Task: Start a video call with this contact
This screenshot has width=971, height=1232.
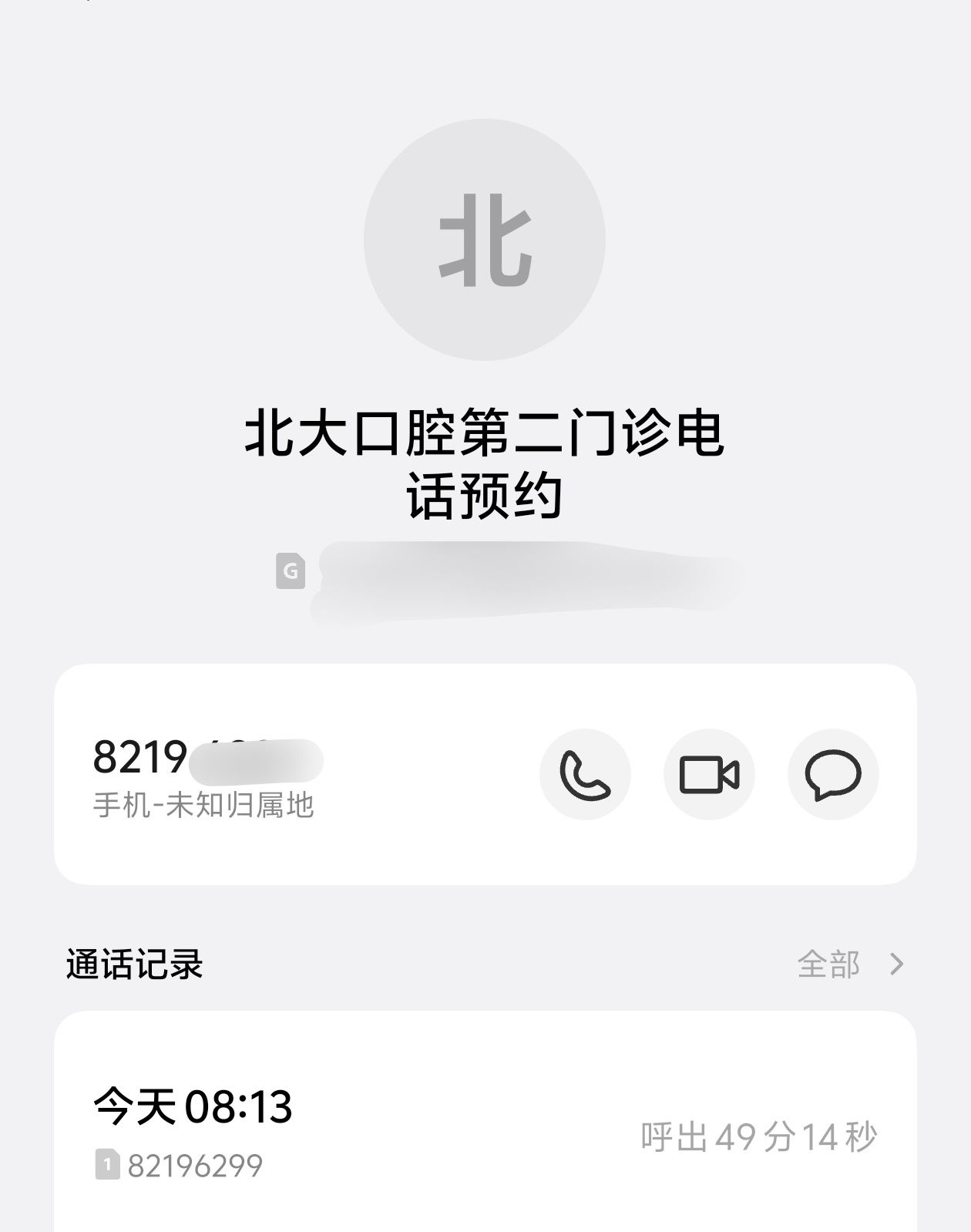Action: coord(709,774)
